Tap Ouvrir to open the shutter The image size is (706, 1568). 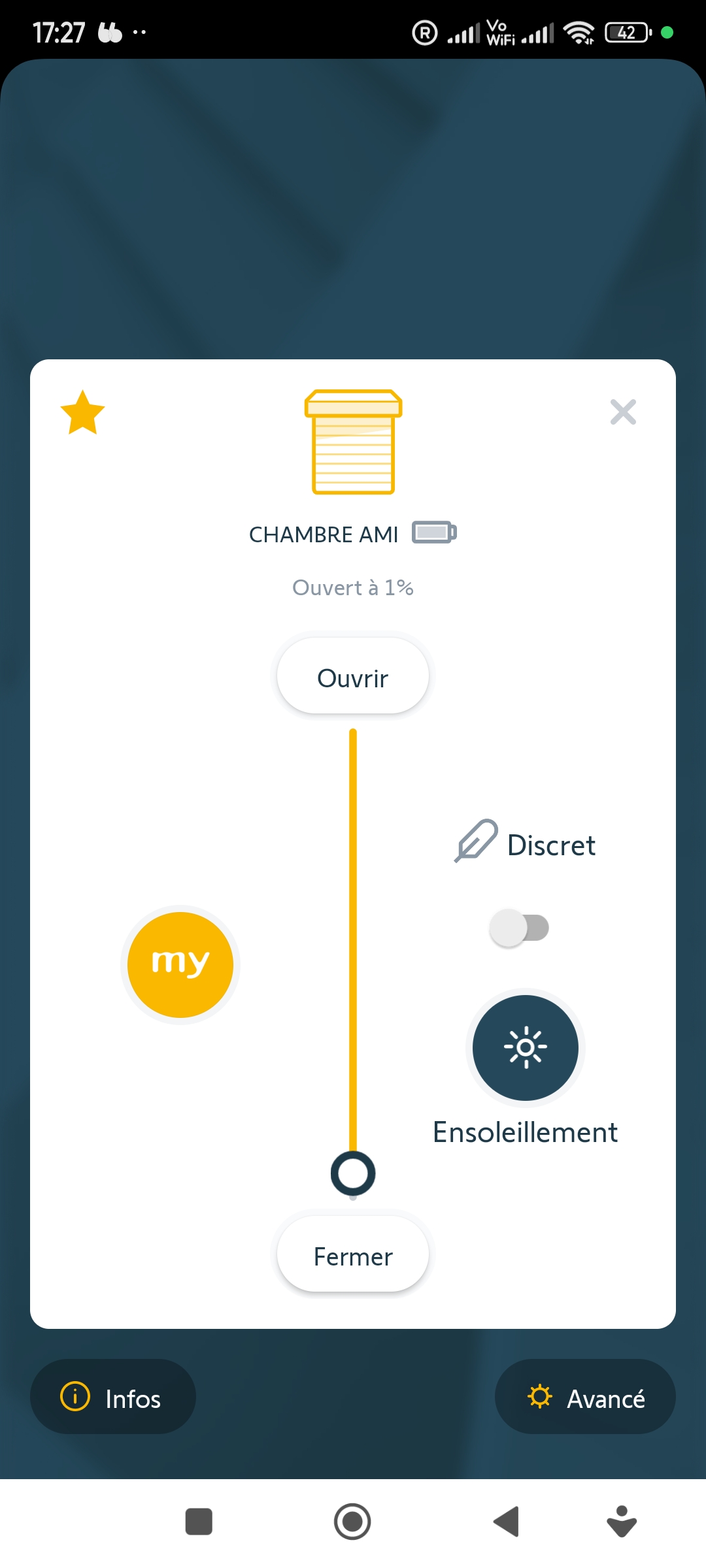353,677
